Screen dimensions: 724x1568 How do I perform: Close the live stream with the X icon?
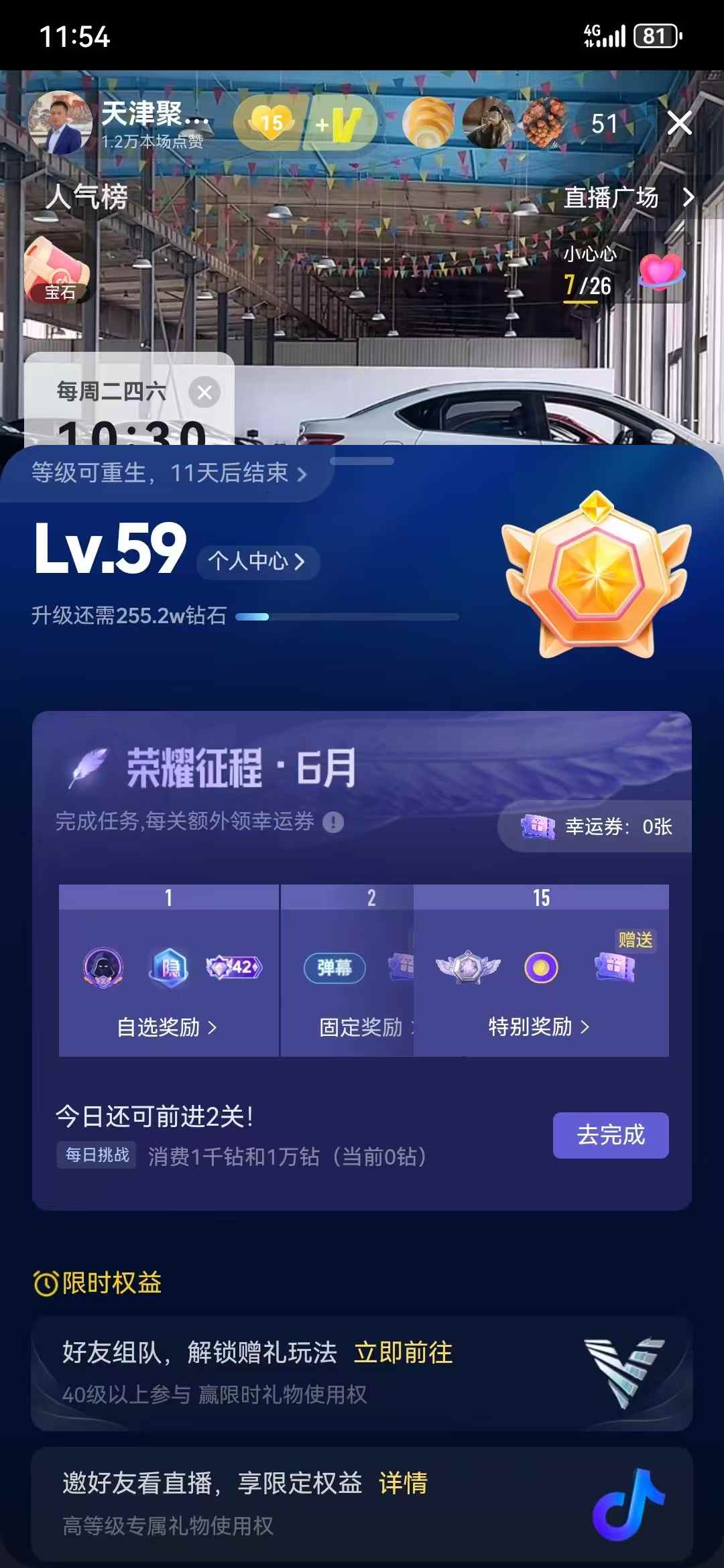(679, 123)
